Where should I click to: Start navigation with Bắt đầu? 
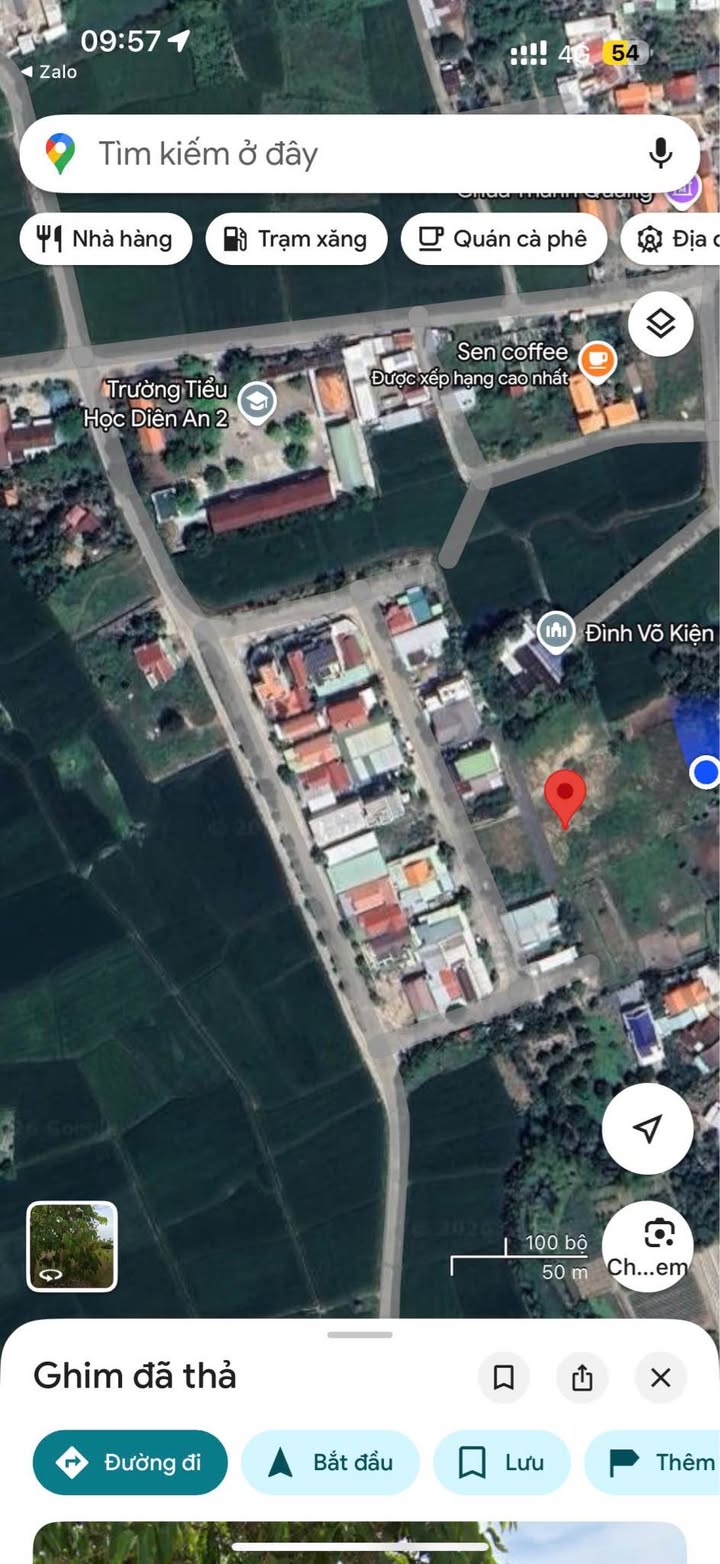coord(330,1462)
